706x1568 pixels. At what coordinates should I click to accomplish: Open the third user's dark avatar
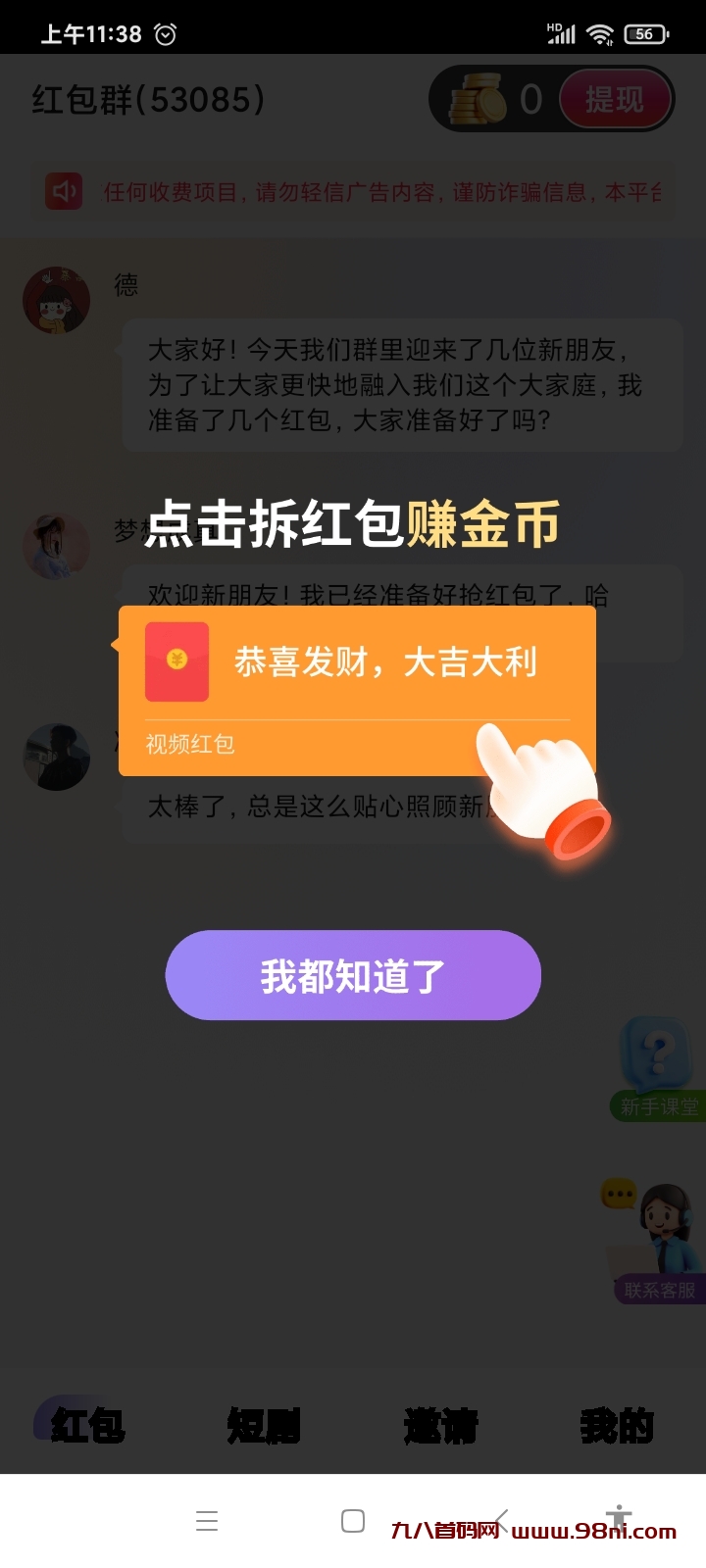[x=56, y=758]
